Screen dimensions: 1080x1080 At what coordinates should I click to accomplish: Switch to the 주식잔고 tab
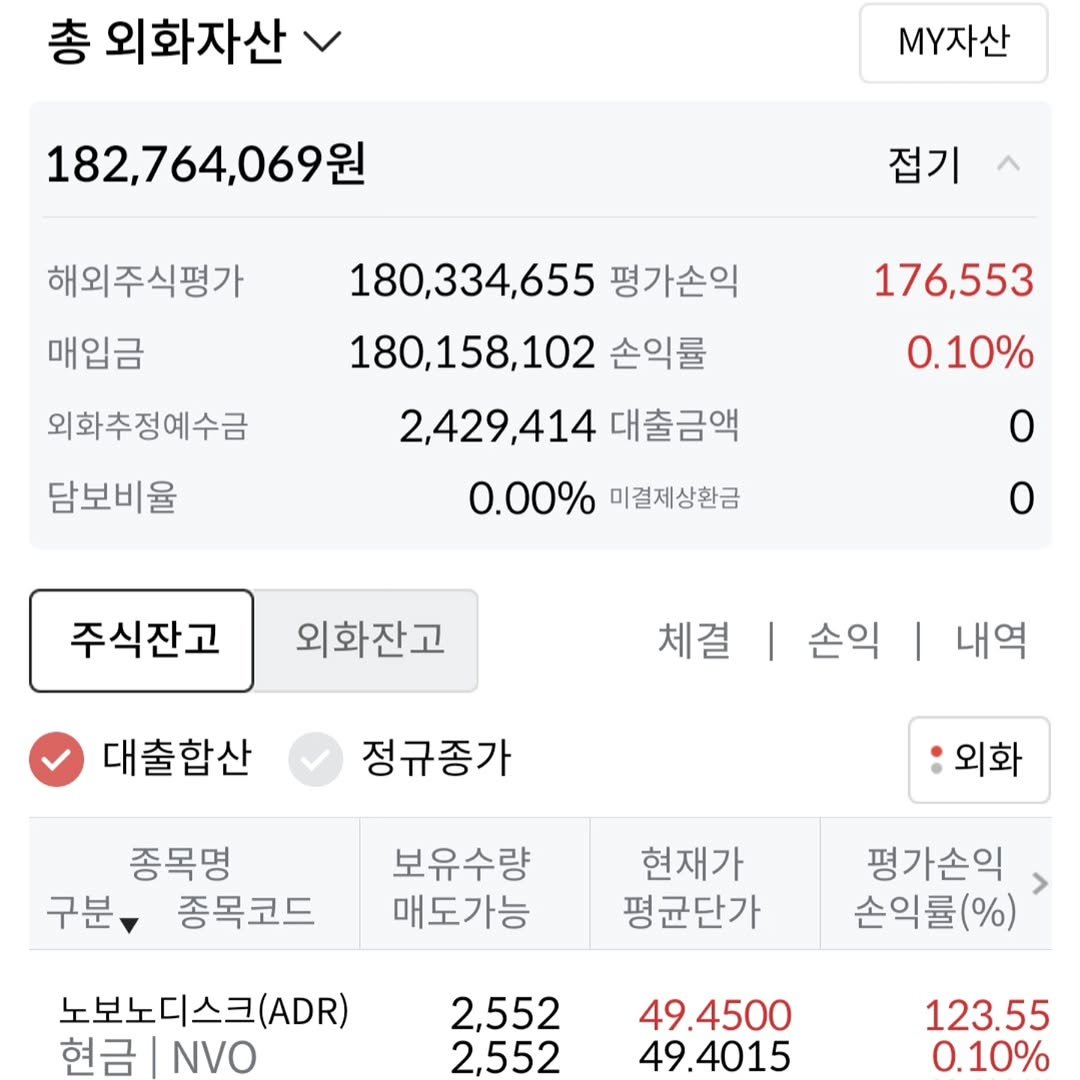[x=142, y=640]
